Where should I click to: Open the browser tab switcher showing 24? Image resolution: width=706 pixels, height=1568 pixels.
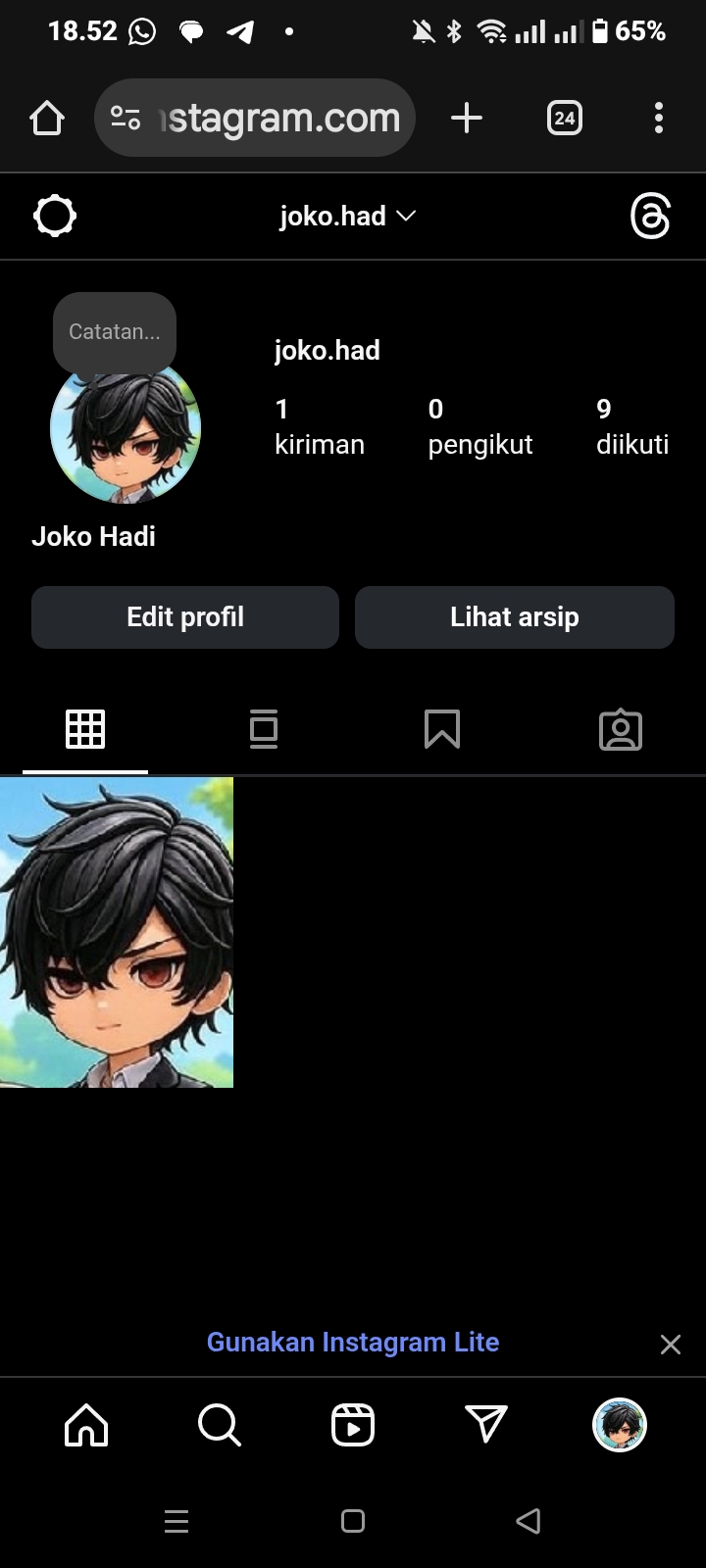click(x=564, y=119)
